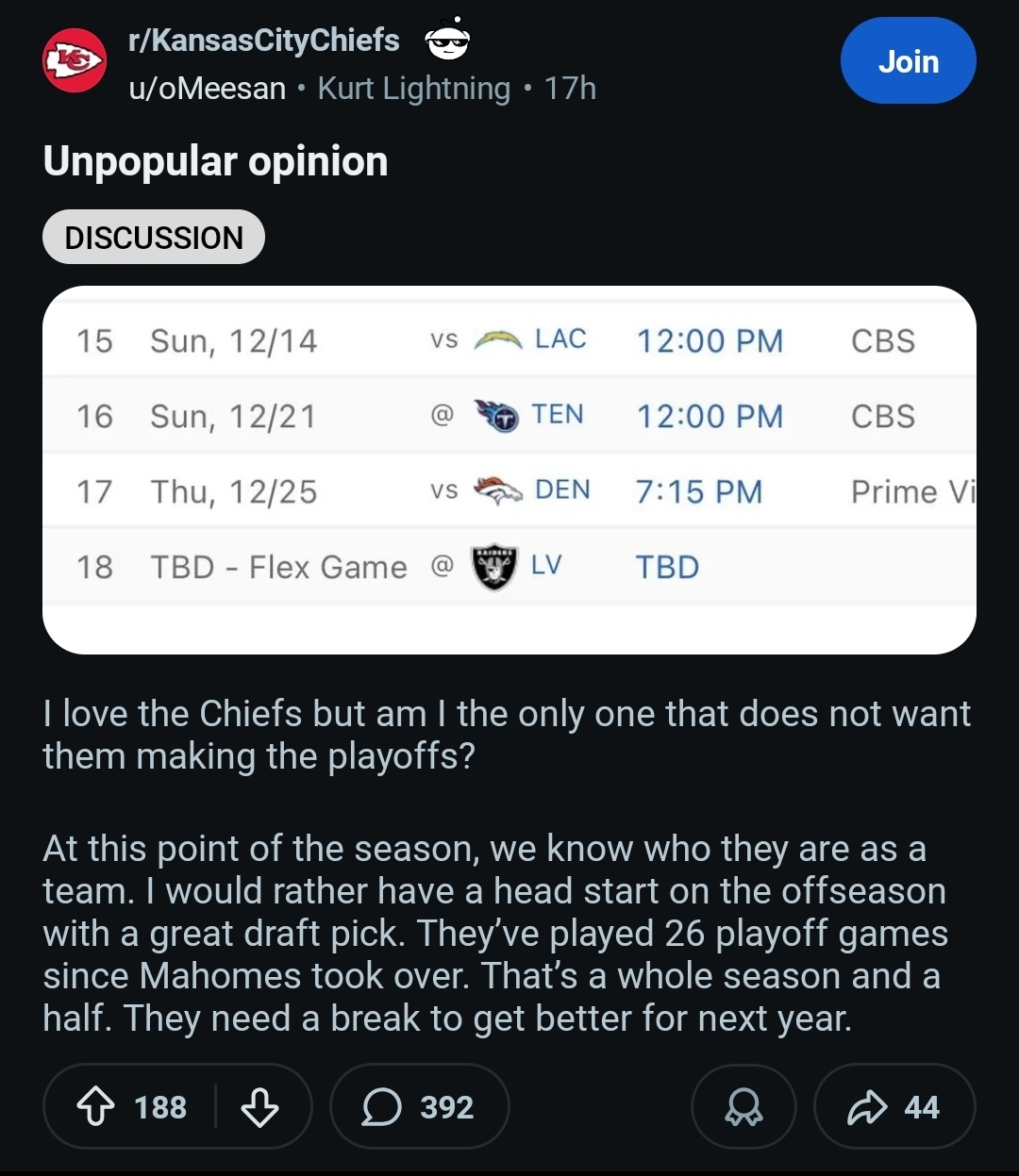The width and height of the screenshot is (1019, 1176).
Task: Tap the Chiefs subreddit avatar
Action: 75,61
